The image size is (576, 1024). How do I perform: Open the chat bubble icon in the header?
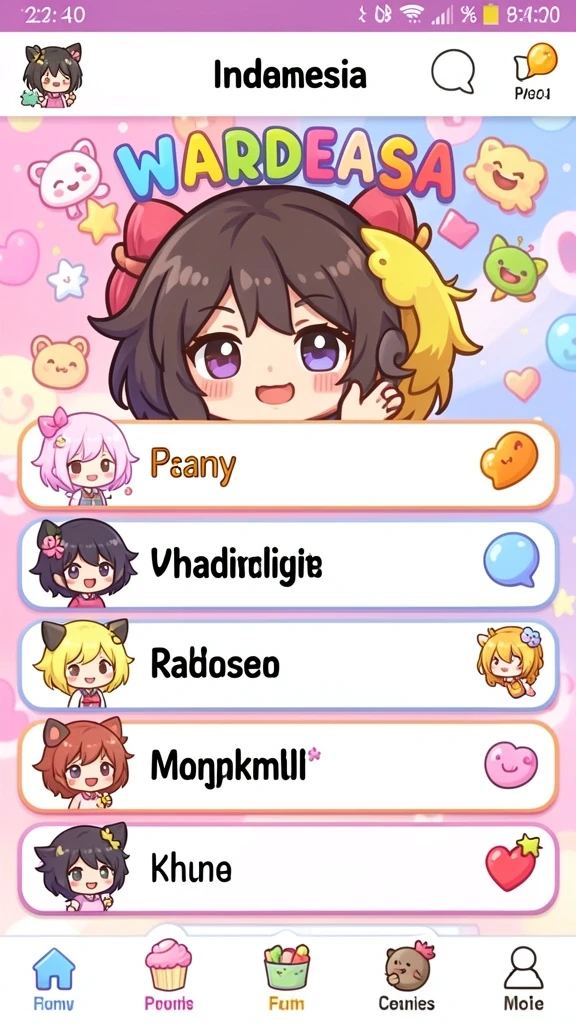pos(453,70)
